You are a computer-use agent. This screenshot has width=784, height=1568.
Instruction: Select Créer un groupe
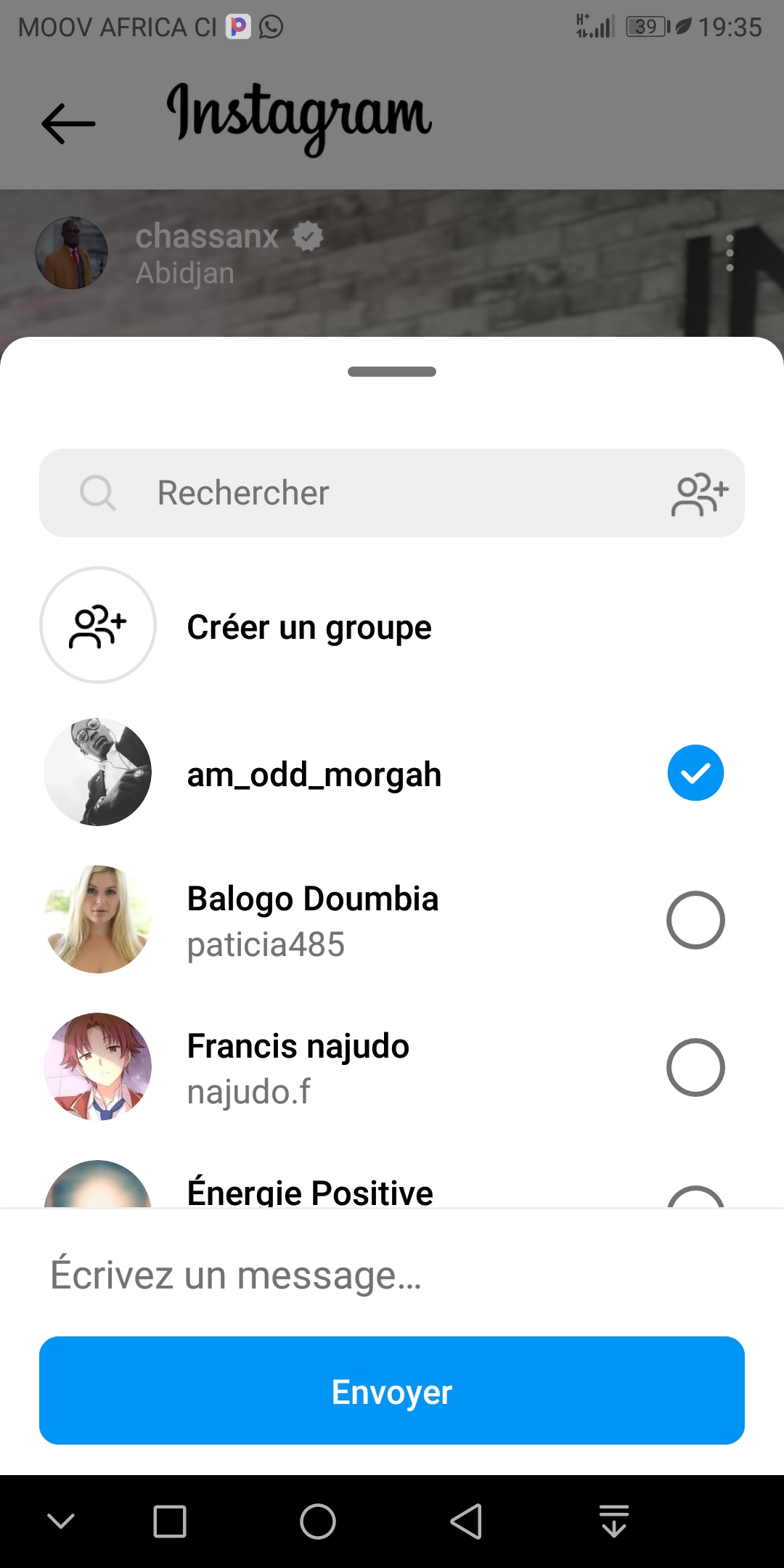(309, 626)
